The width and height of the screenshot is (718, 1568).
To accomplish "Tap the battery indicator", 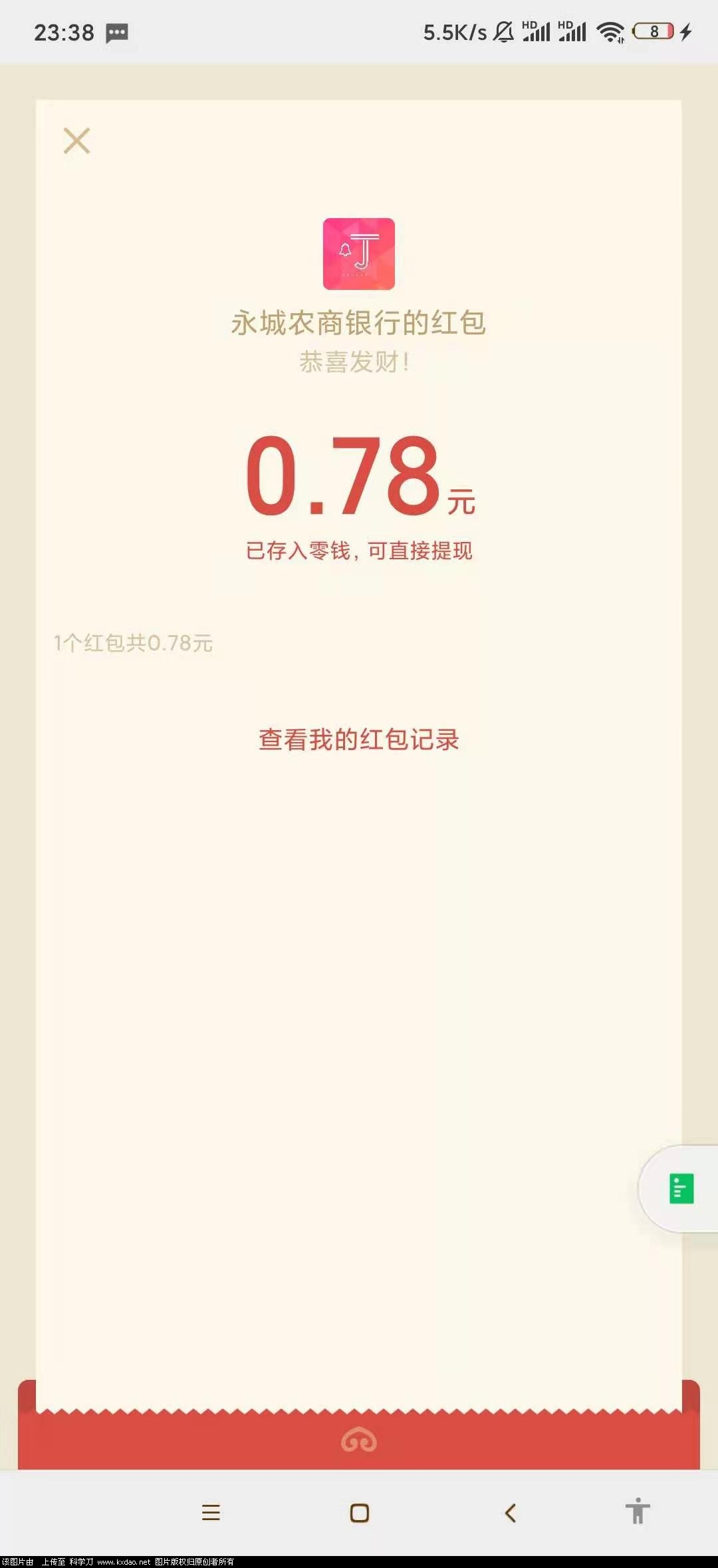I will click(x=653, y=30).
